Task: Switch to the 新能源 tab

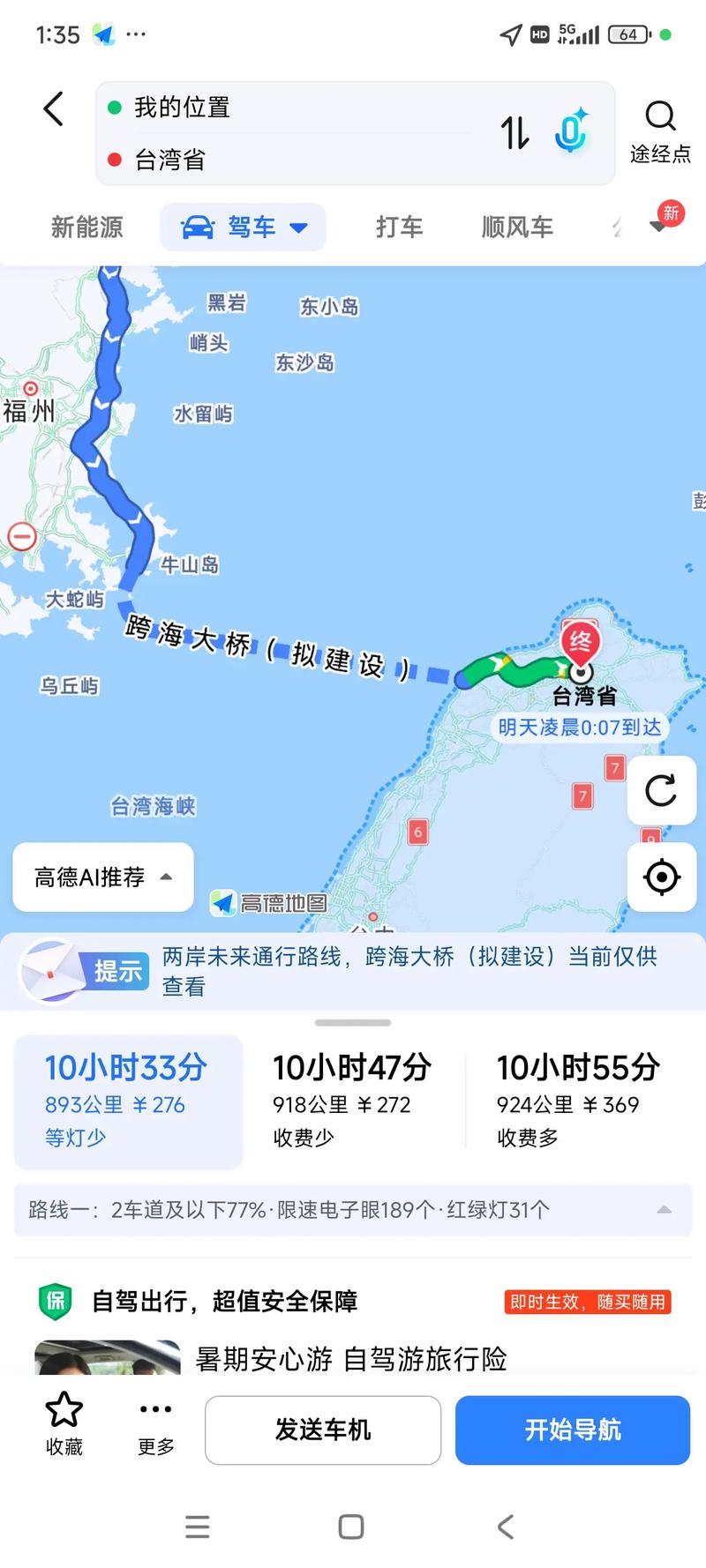Action: (x=86, y=227)
